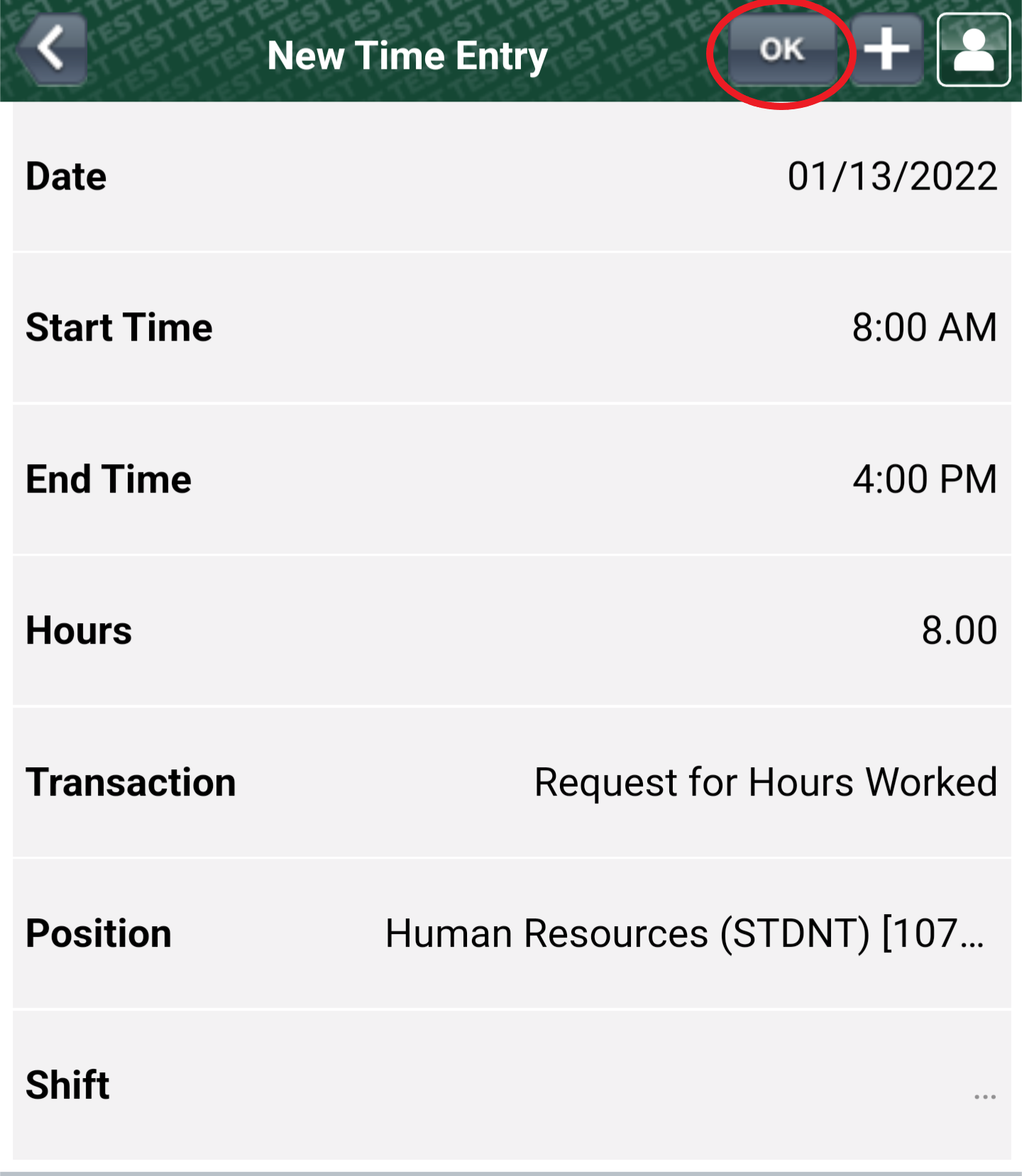
Task: Tap the New Time Entry title
Action: pyautogui.click(x=408, y=55)
